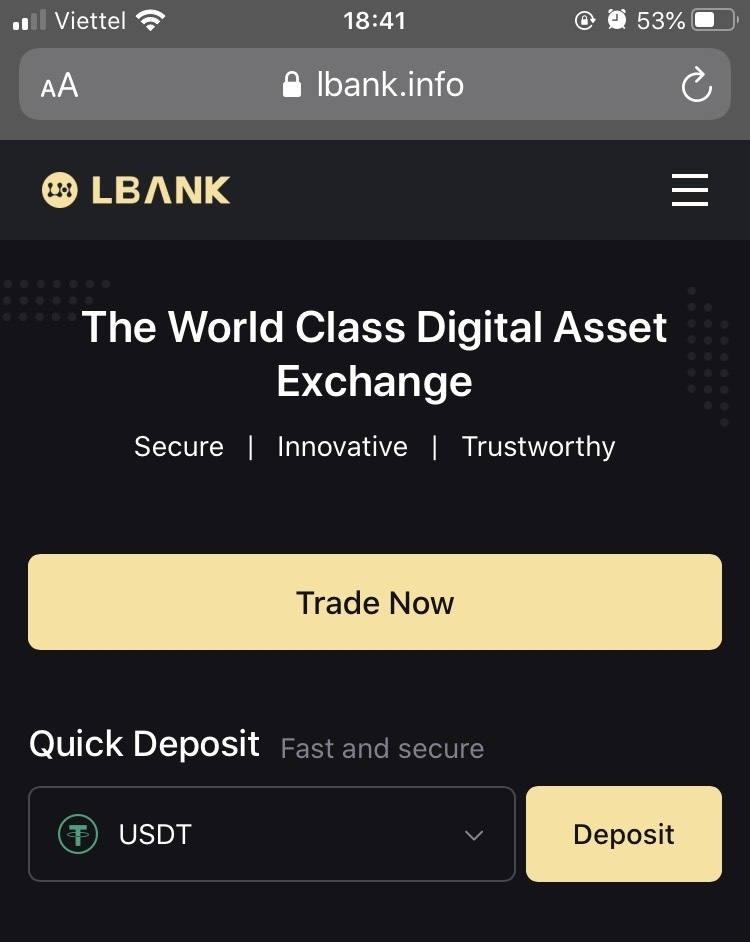This screenshot has width=750, height=942.
Task: Tap the chevron next to USDT
Action: (475, 834)
